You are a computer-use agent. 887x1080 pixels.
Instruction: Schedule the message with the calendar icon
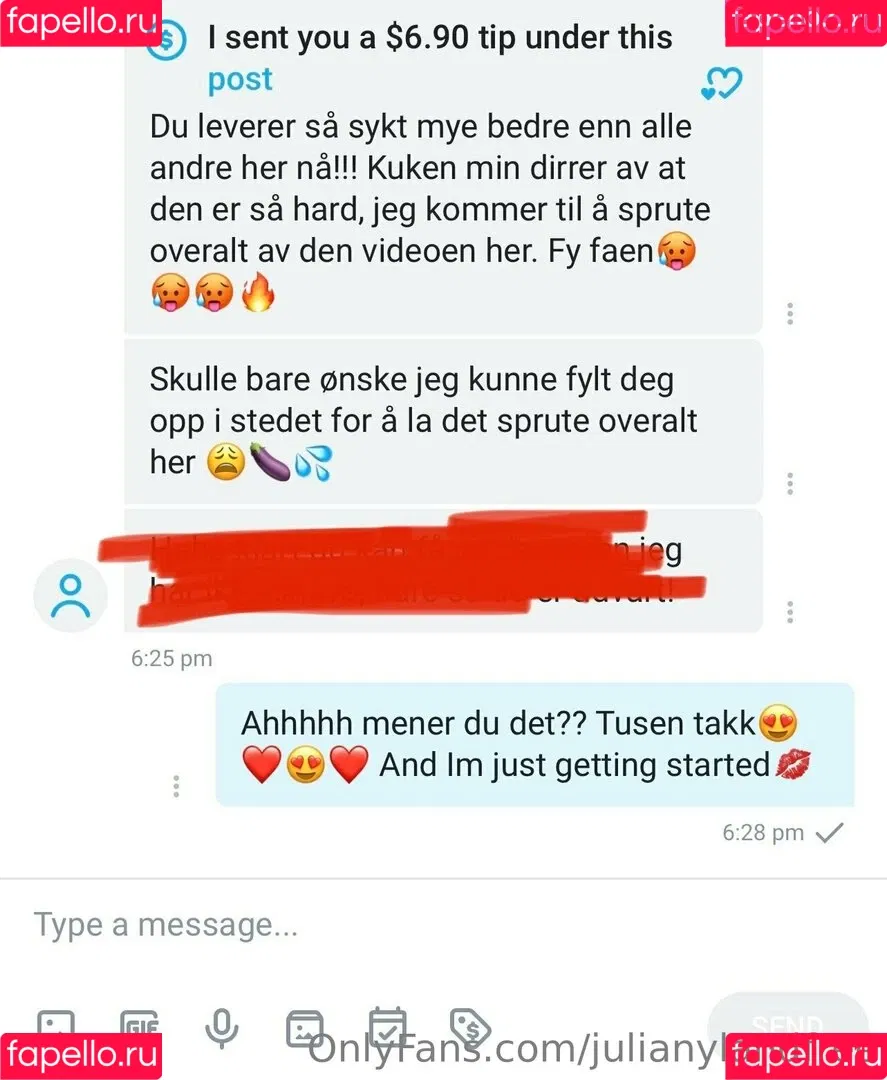point(386,1026)
